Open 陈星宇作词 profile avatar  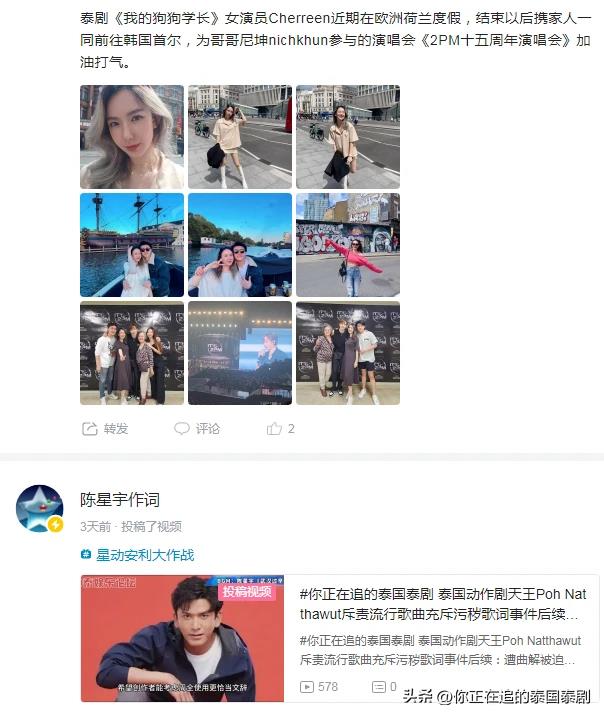coord(40,508)
